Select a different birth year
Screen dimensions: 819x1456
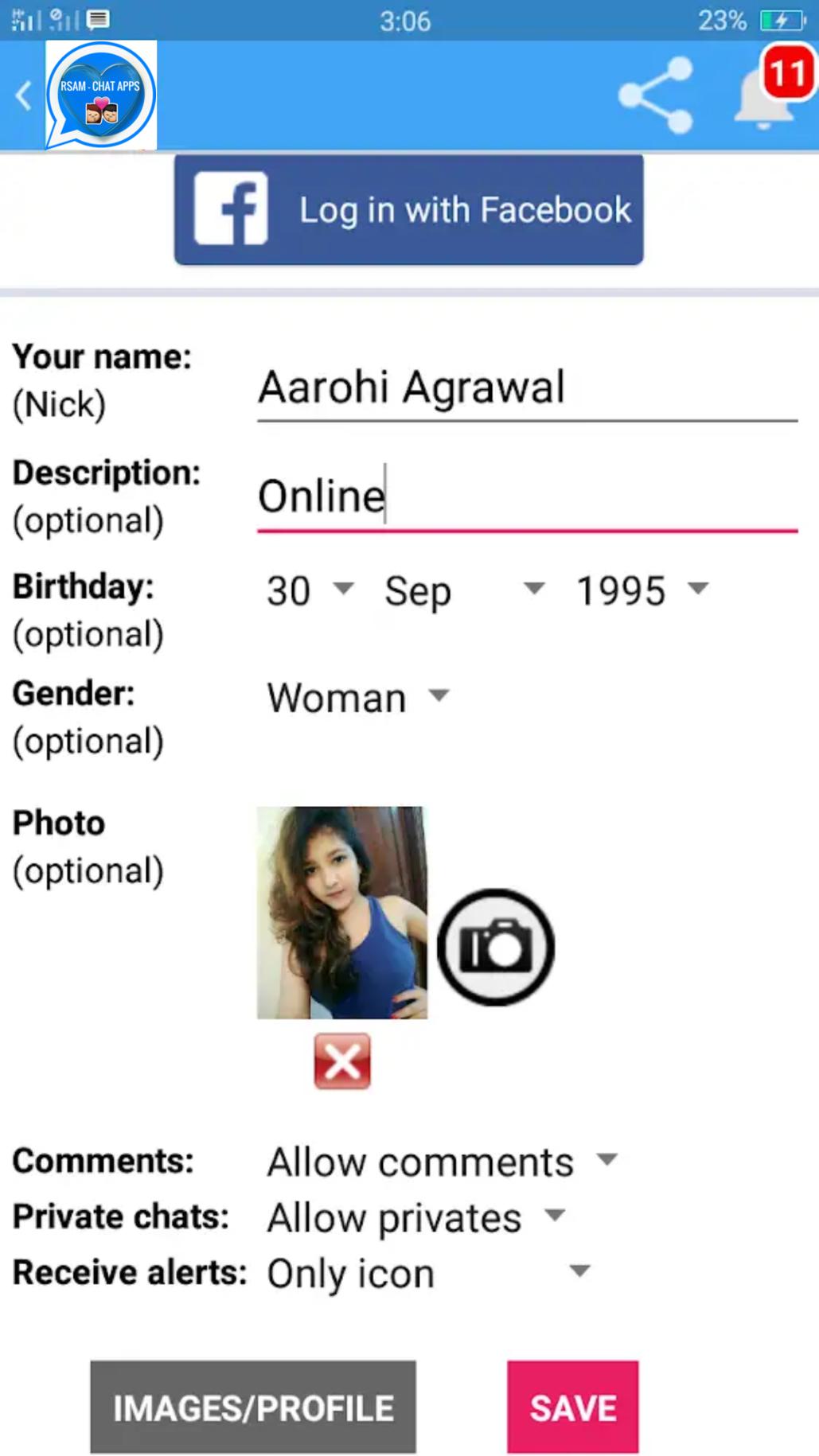point(642,590)
